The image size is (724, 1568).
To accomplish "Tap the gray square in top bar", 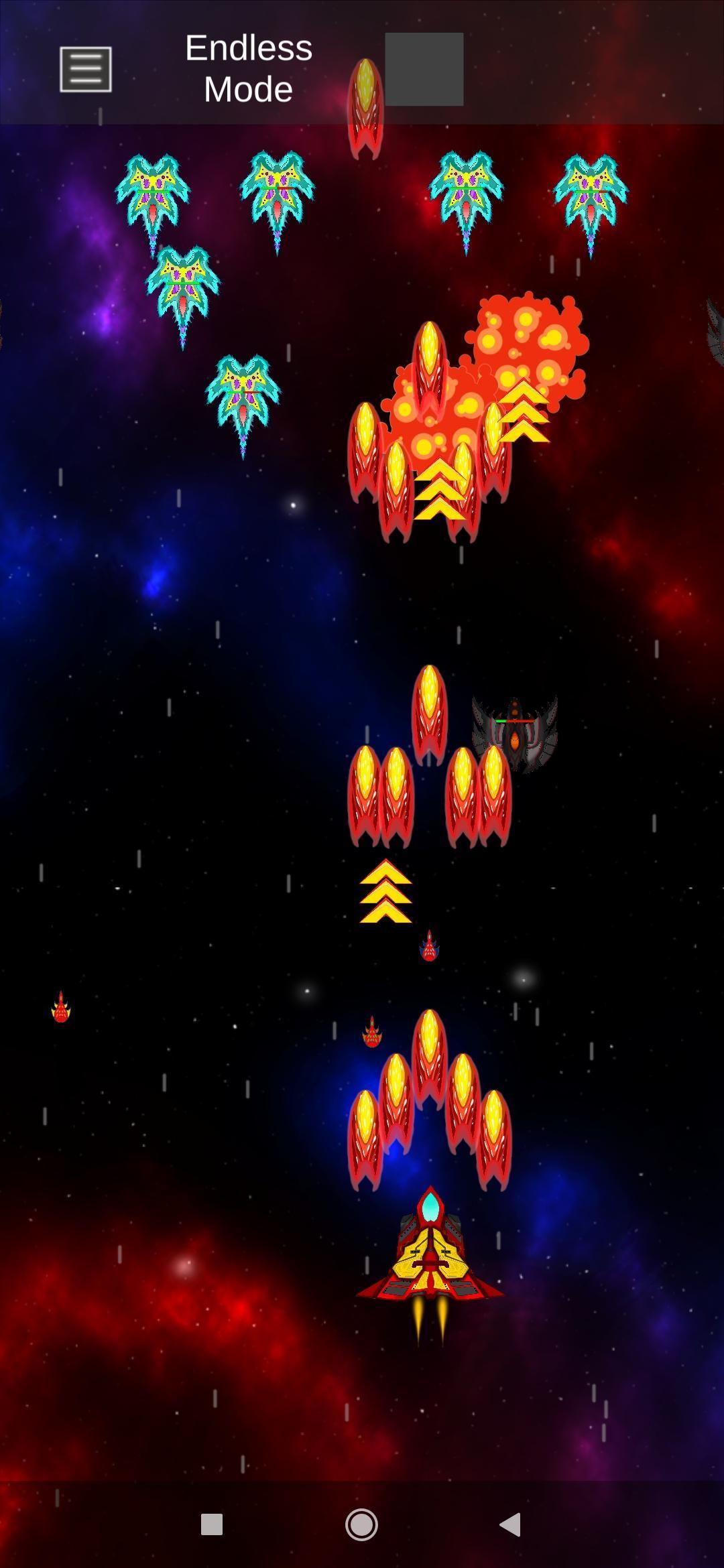I will [424, 69].
